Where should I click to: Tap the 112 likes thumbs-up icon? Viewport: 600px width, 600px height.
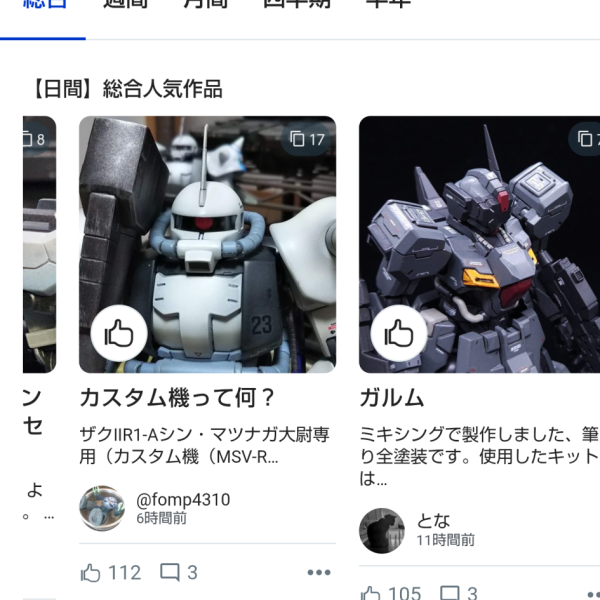91,573
